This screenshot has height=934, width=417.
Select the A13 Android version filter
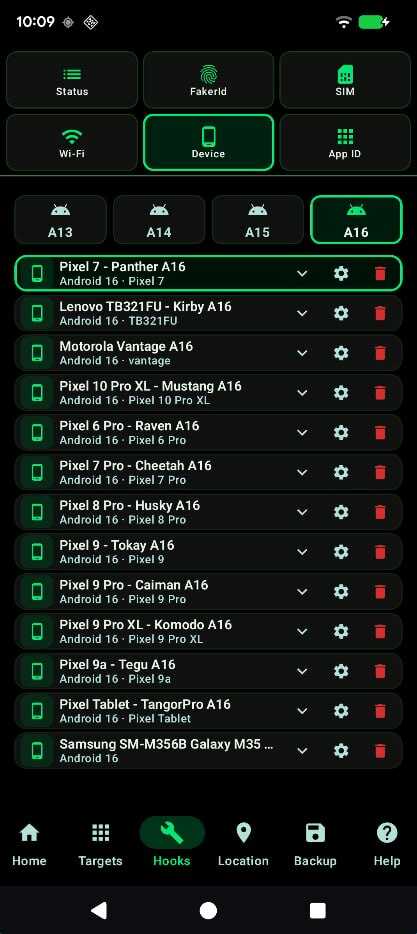pos(60,220)
